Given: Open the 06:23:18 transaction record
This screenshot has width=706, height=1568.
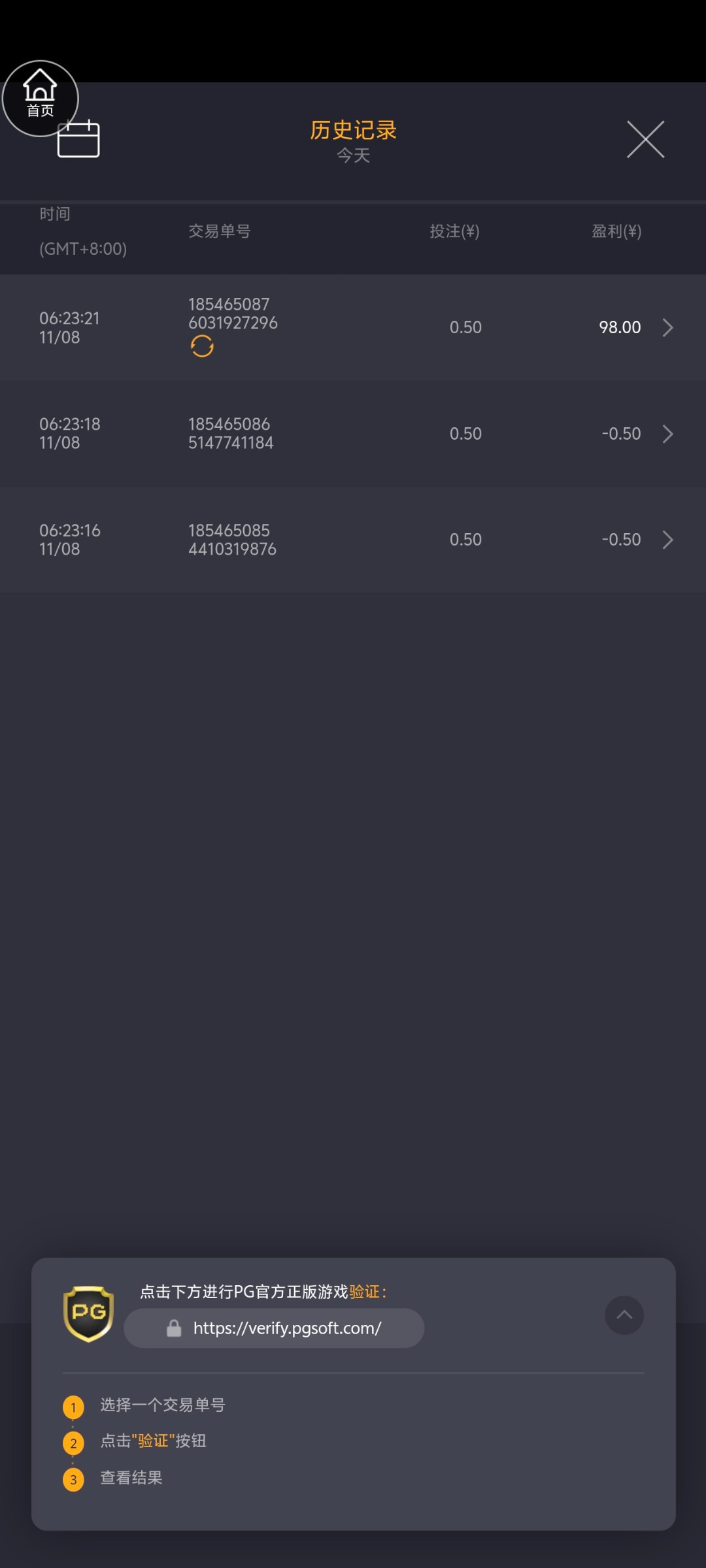Looking at the screenshot, I should pos(353,434).
